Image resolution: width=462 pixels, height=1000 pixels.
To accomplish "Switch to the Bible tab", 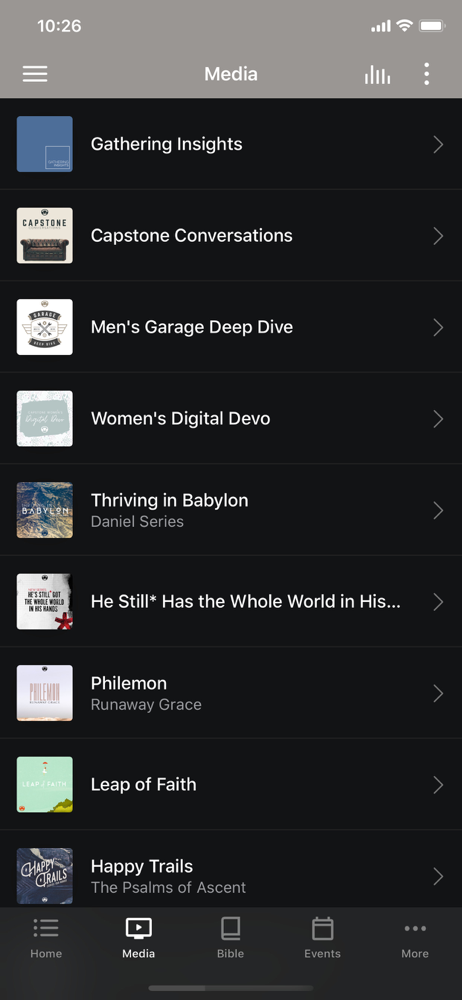I will coord(230,938).
